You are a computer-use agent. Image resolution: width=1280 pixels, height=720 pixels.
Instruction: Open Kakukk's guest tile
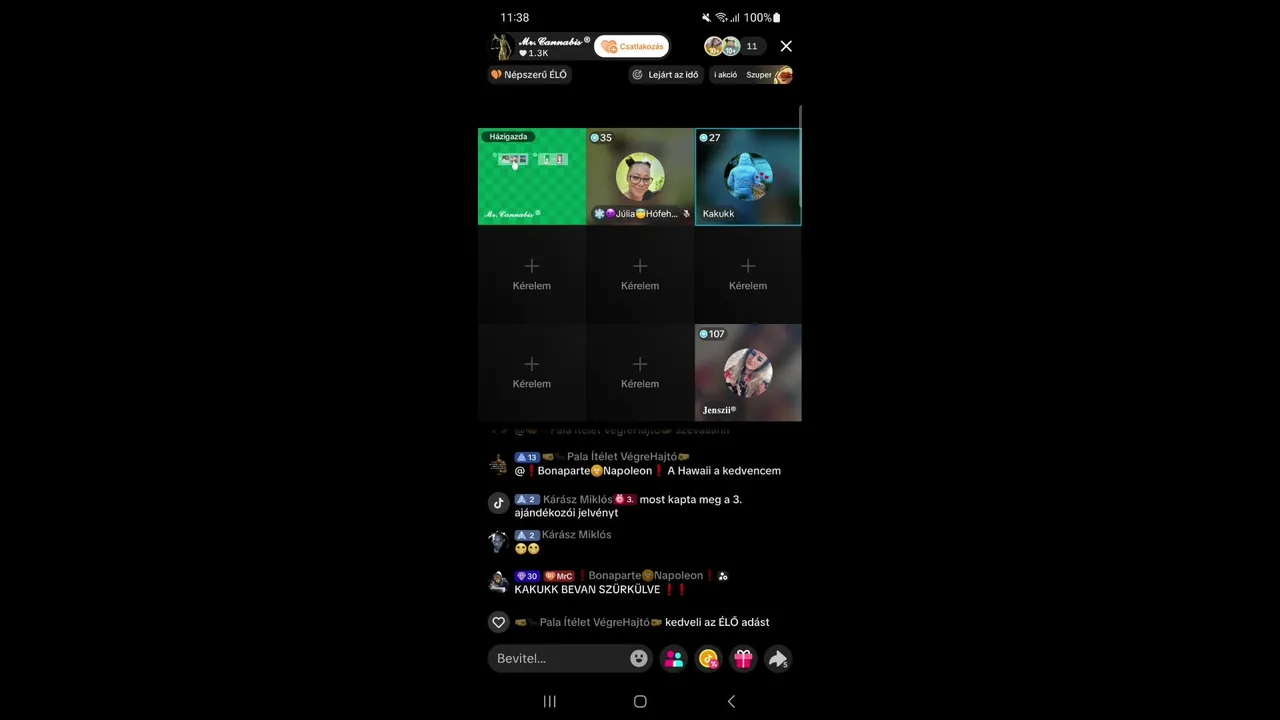click(748, 177)
